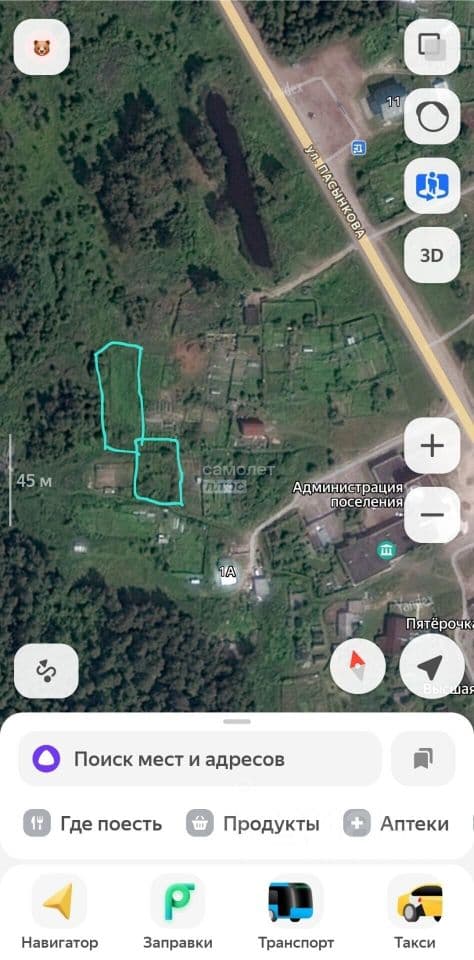Zoom in with the plus button
This screenshot has width=474, height=960.
(432, 446)
